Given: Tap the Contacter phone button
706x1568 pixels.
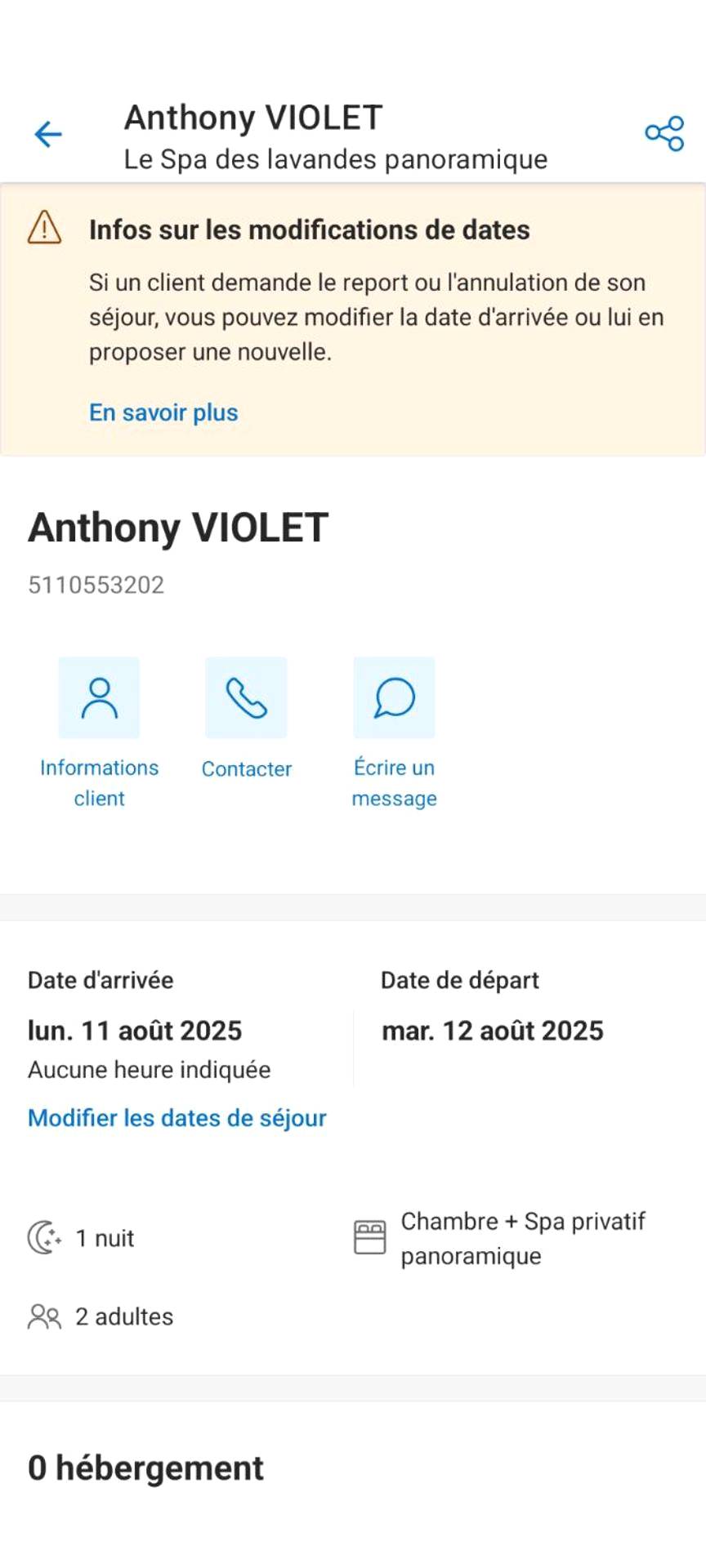Looking at the screenshot, I should [x=246, y=698].
